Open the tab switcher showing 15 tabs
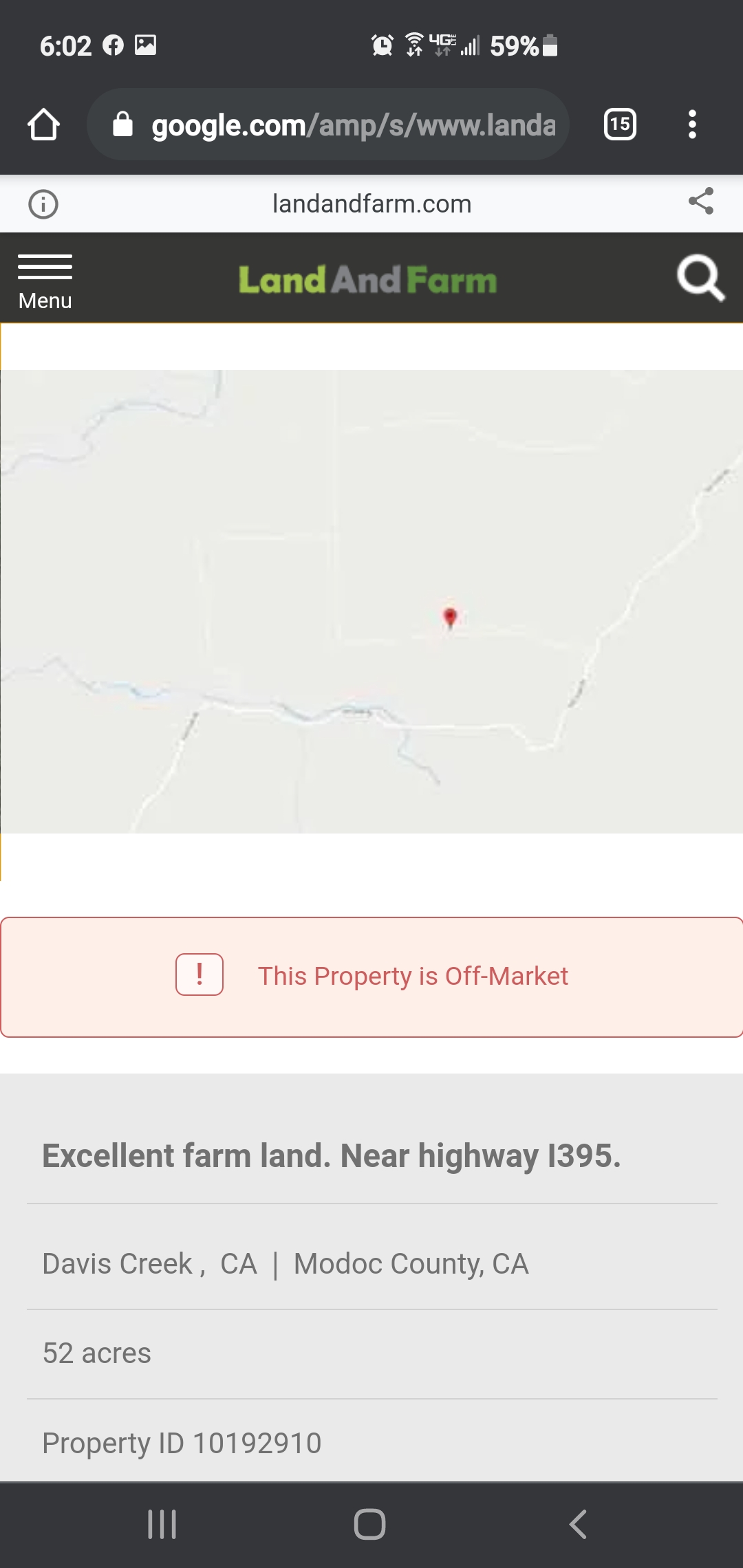743x1568 pixels. 620,124
